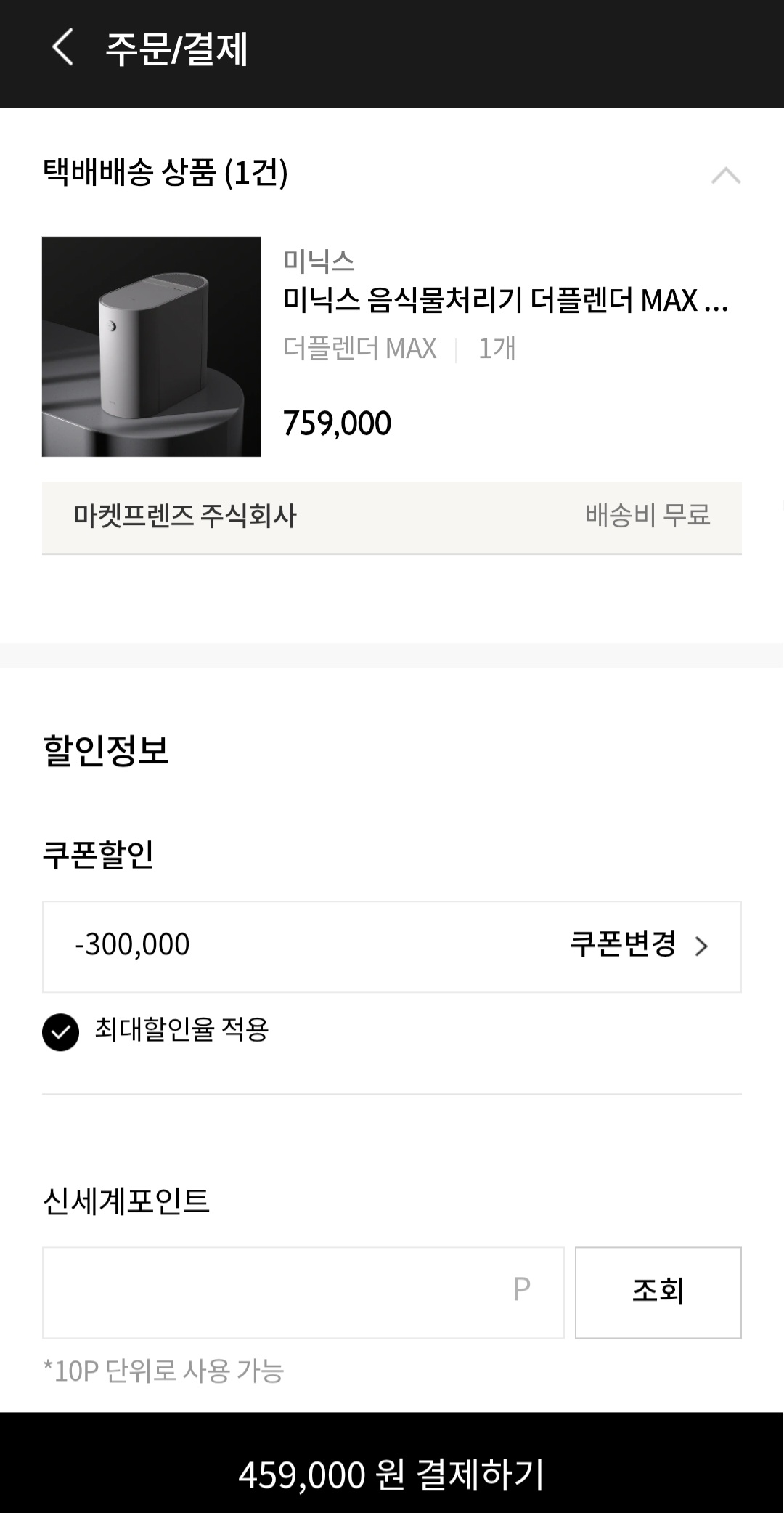
Task: Open 쿠폰변경 to change the coupon
Action: tap(639, 946)
